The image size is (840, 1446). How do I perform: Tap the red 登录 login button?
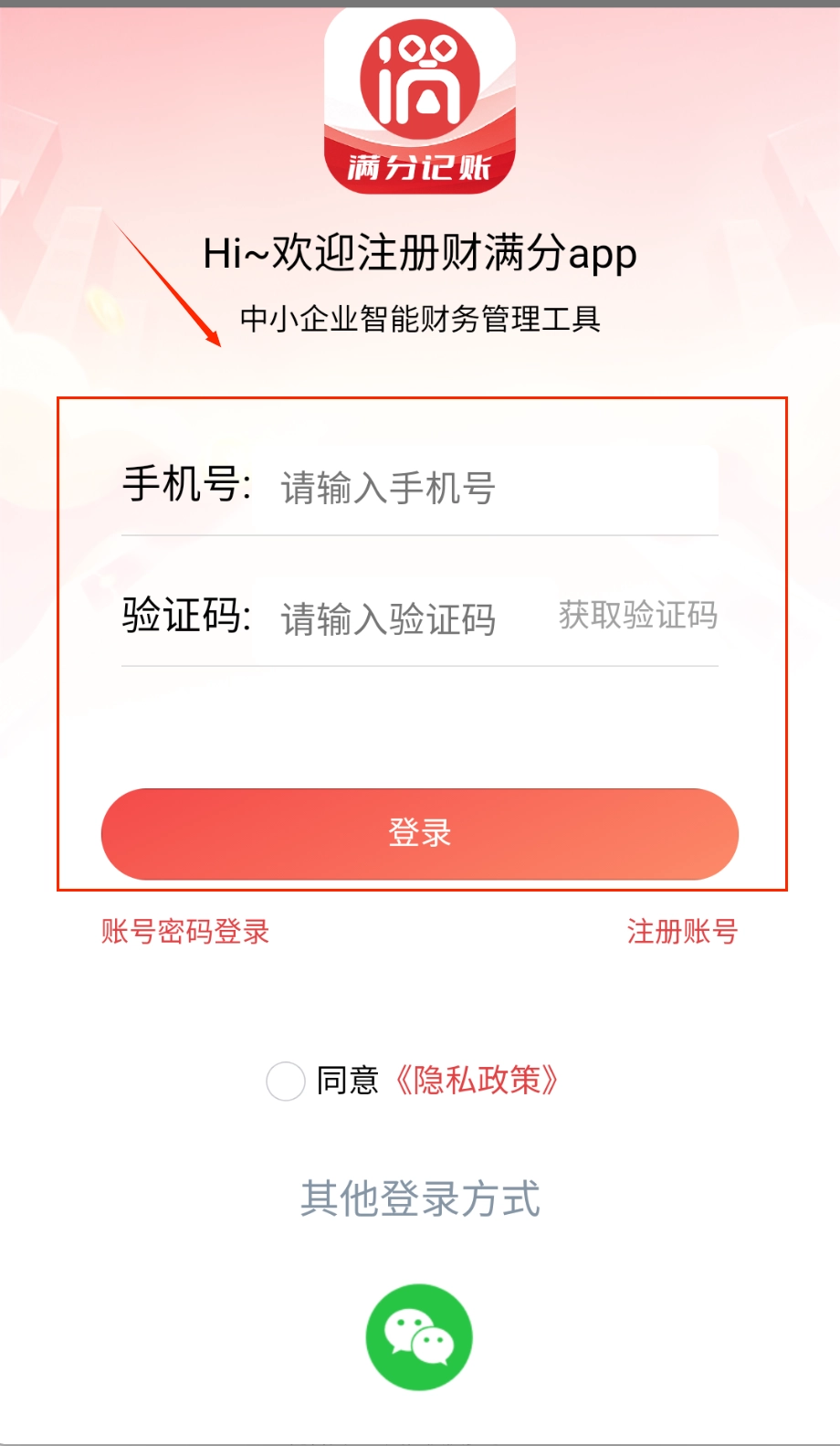419,833
